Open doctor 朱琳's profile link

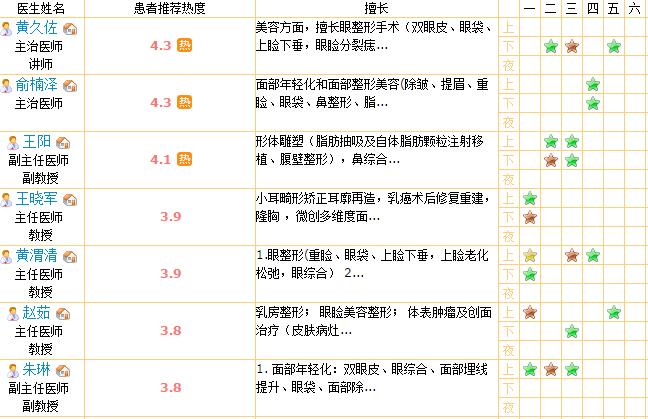[x=37, y=368]
